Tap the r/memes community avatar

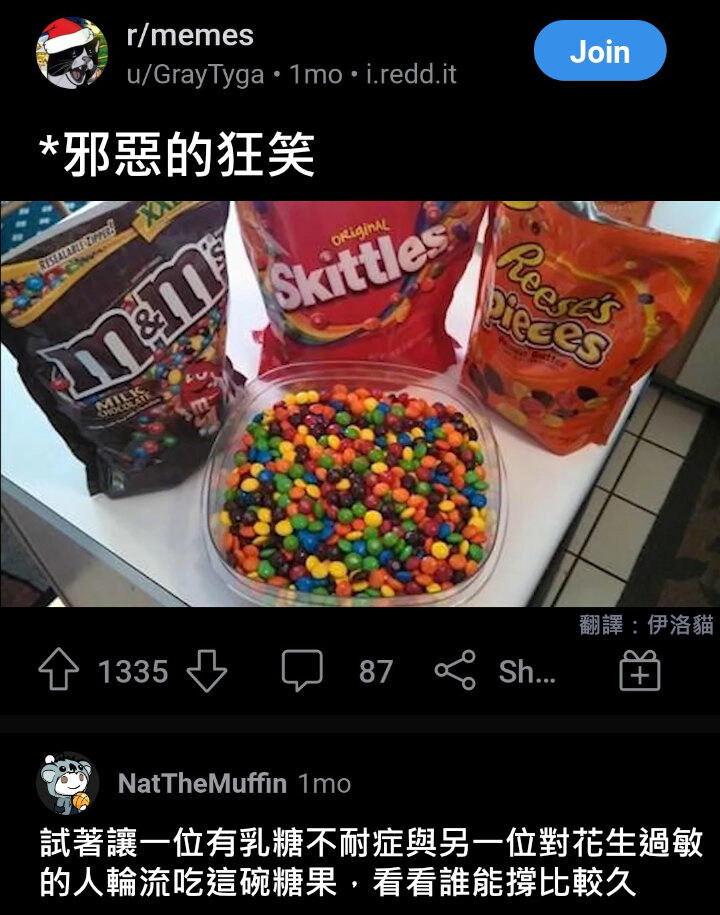[x=71, y=52]
